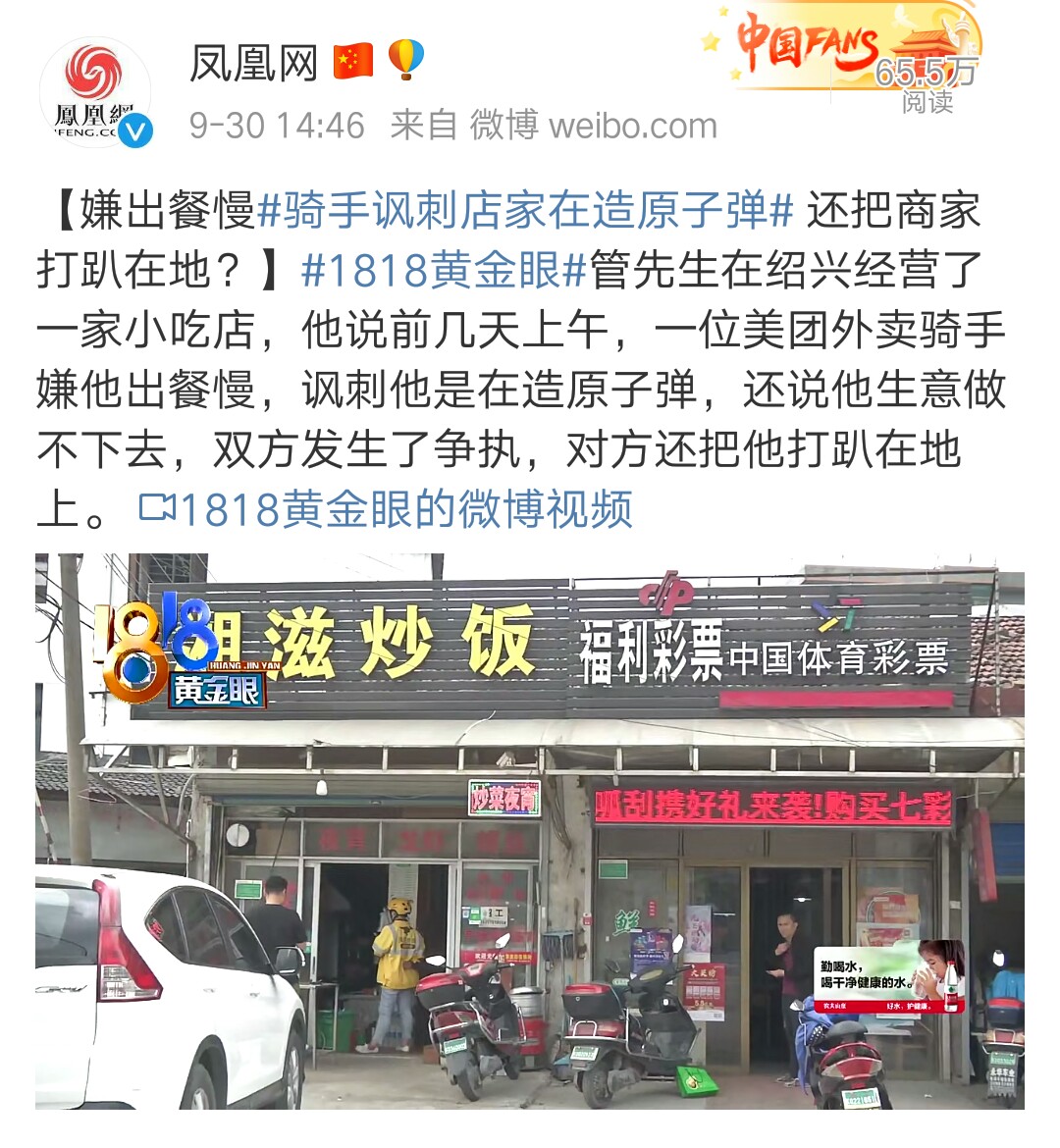Click the China flag emoji beside username
Viewport: 1060px width, 1148px height.
pos(353,62)
